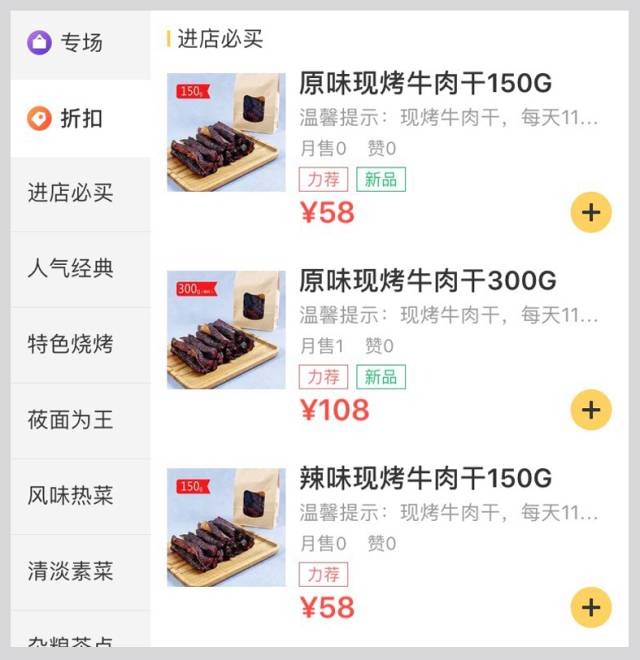Viewport: 640px width, 660px height.
Task: Open the 风味热菜 category
Action: point(71,496)
